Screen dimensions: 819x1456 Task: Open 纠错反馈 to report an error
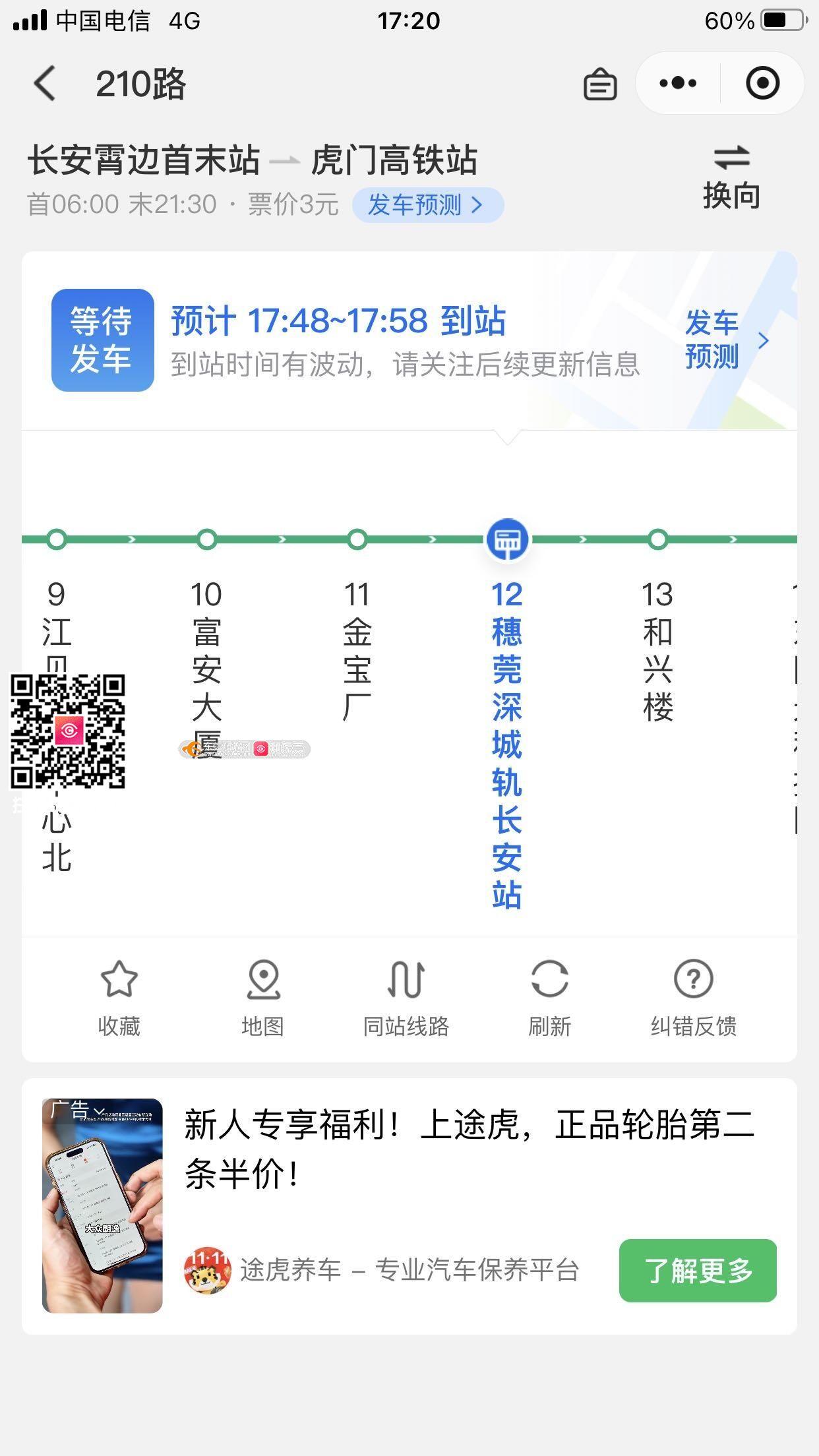point(693,997)
